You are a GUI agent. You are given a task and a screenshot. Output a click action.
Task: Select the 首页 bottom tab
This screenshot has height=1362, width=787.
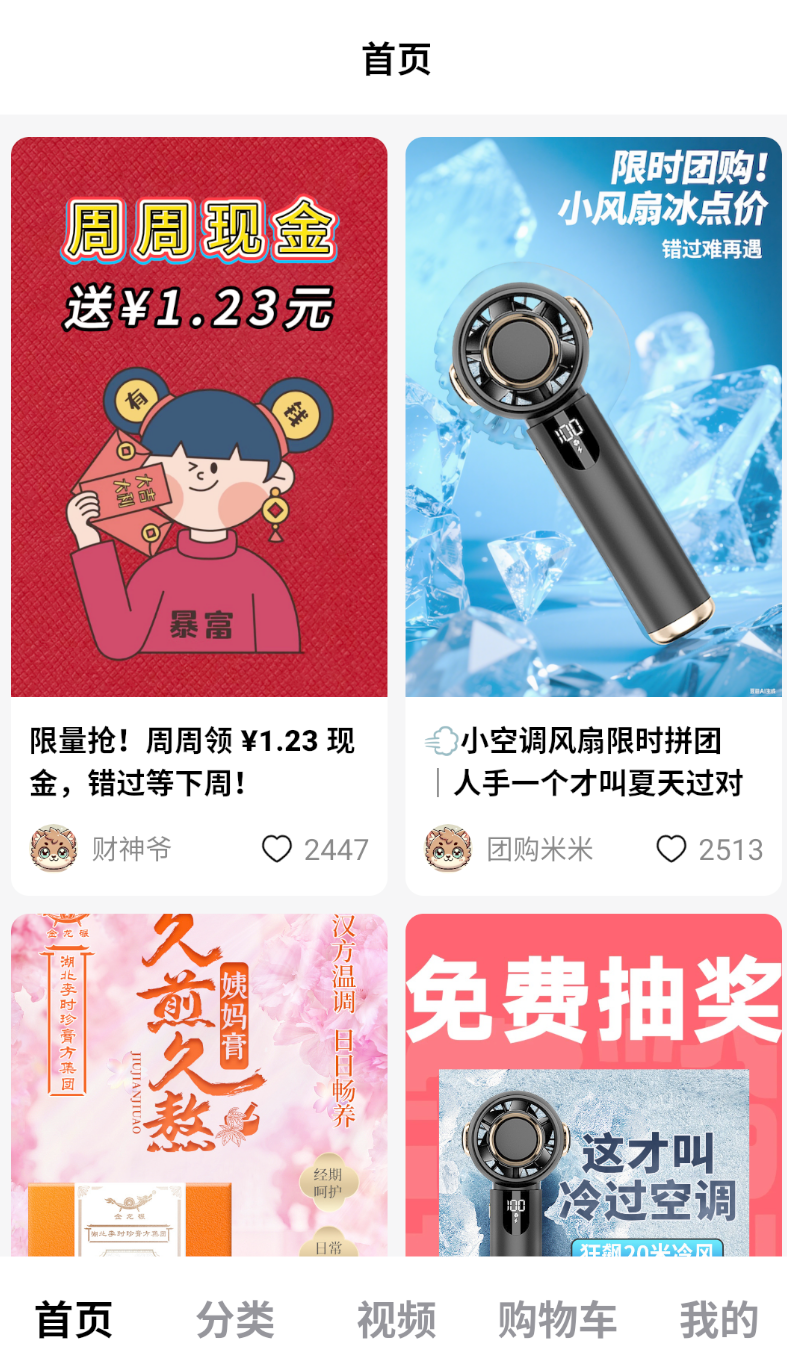click(x=74, y=1320)
